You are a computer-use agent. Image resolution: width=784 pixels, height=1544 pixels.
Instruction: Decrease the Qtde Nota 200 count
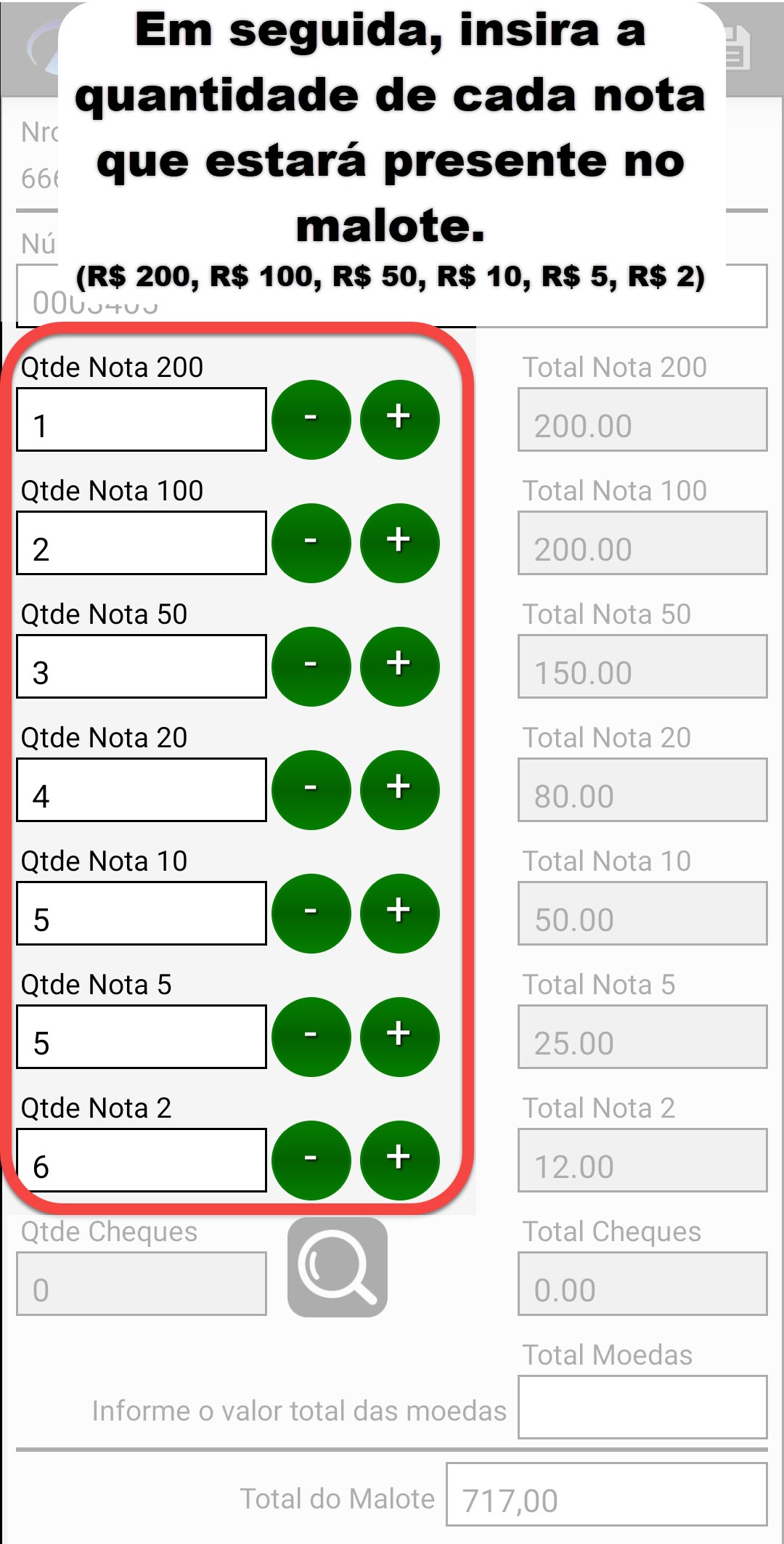[x=311, y=419]
